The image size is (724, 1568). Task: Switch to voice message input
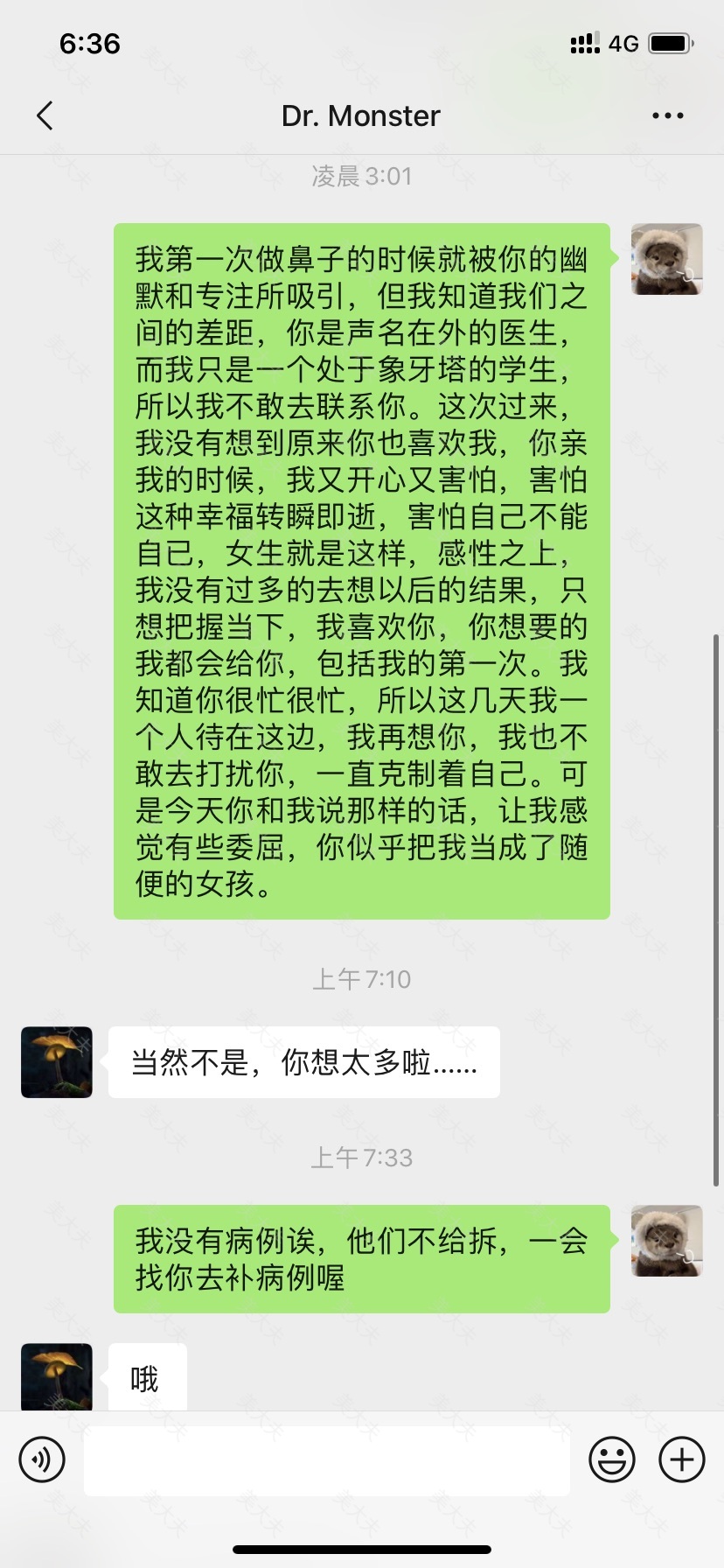(42, 1459)
